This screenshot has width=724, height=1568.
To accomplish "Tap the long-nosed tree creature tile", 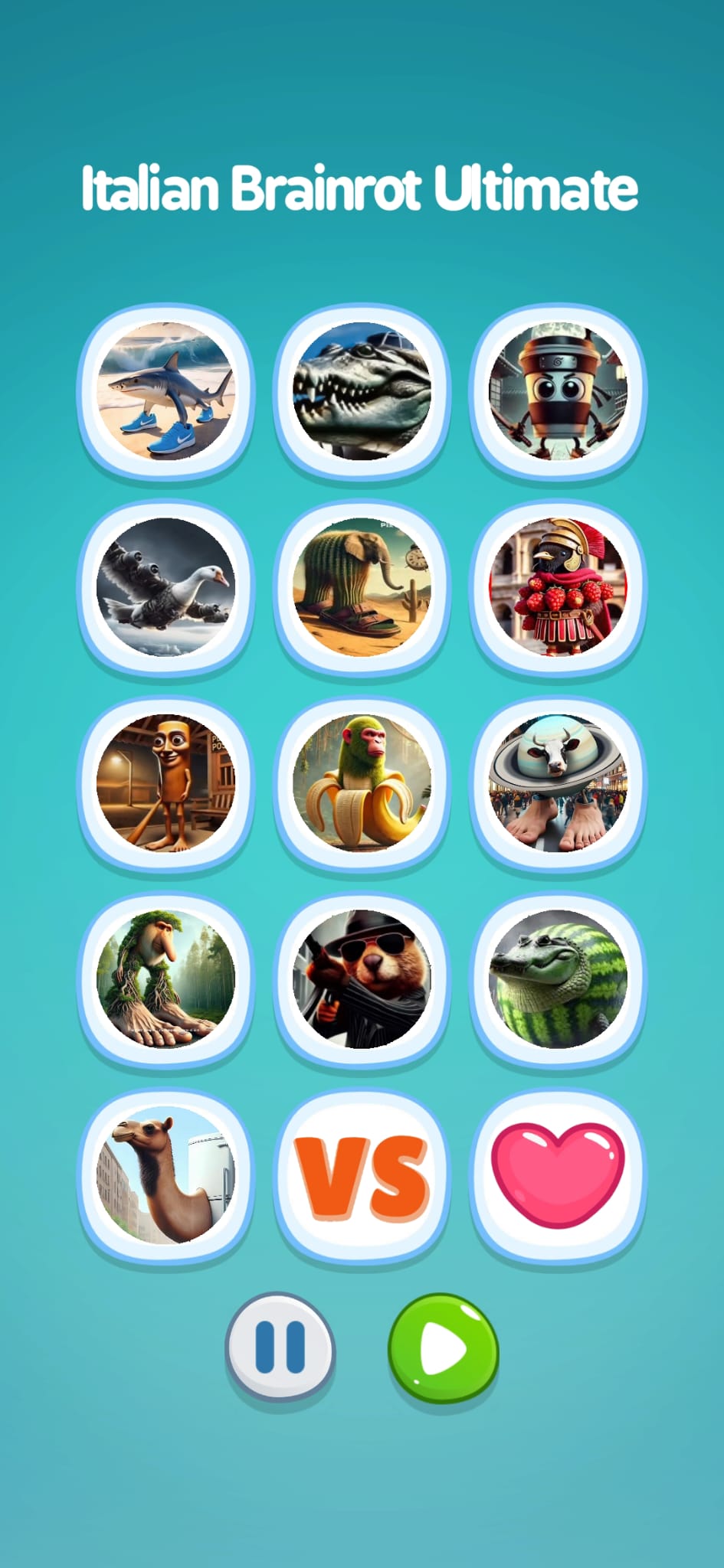I will (x=165, y=979).
